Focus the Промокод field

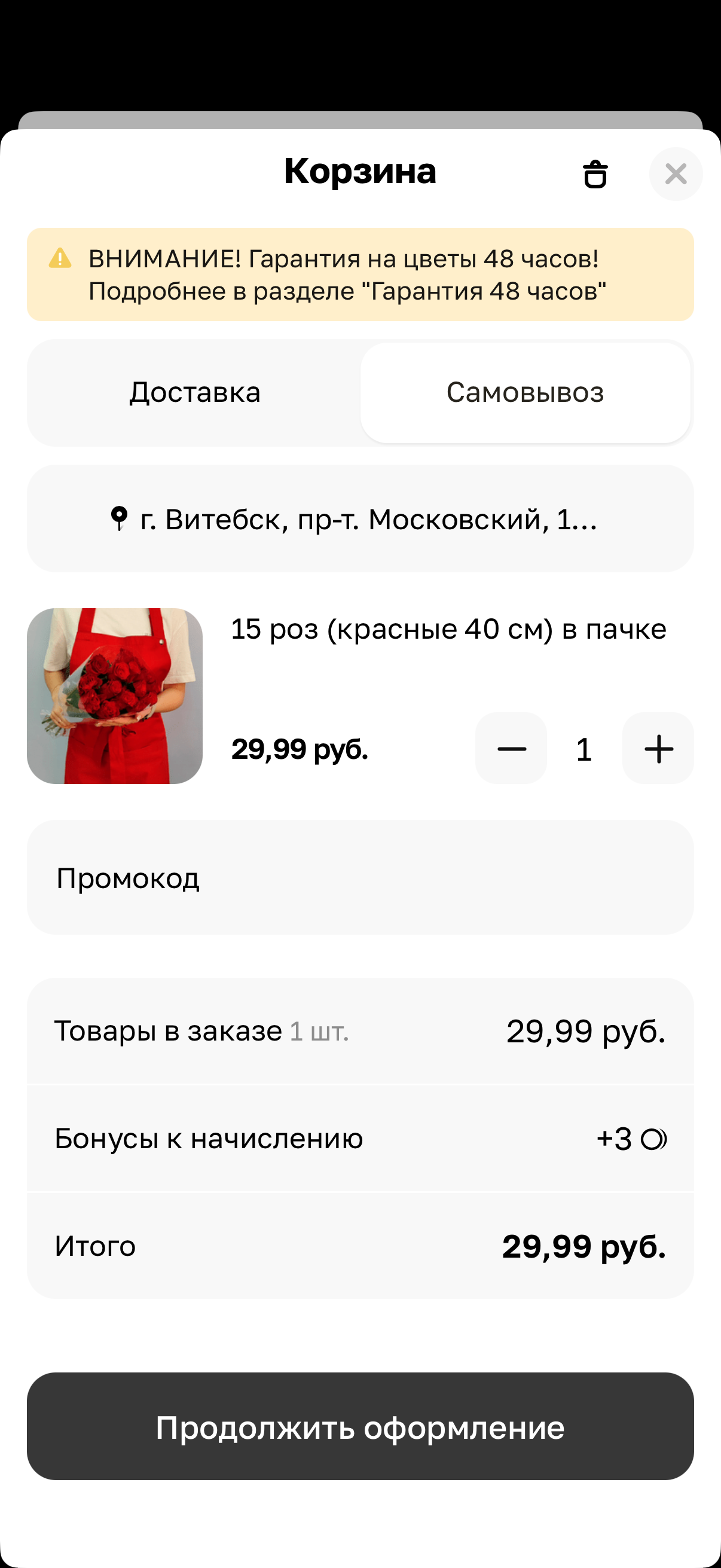pos(360,878)
